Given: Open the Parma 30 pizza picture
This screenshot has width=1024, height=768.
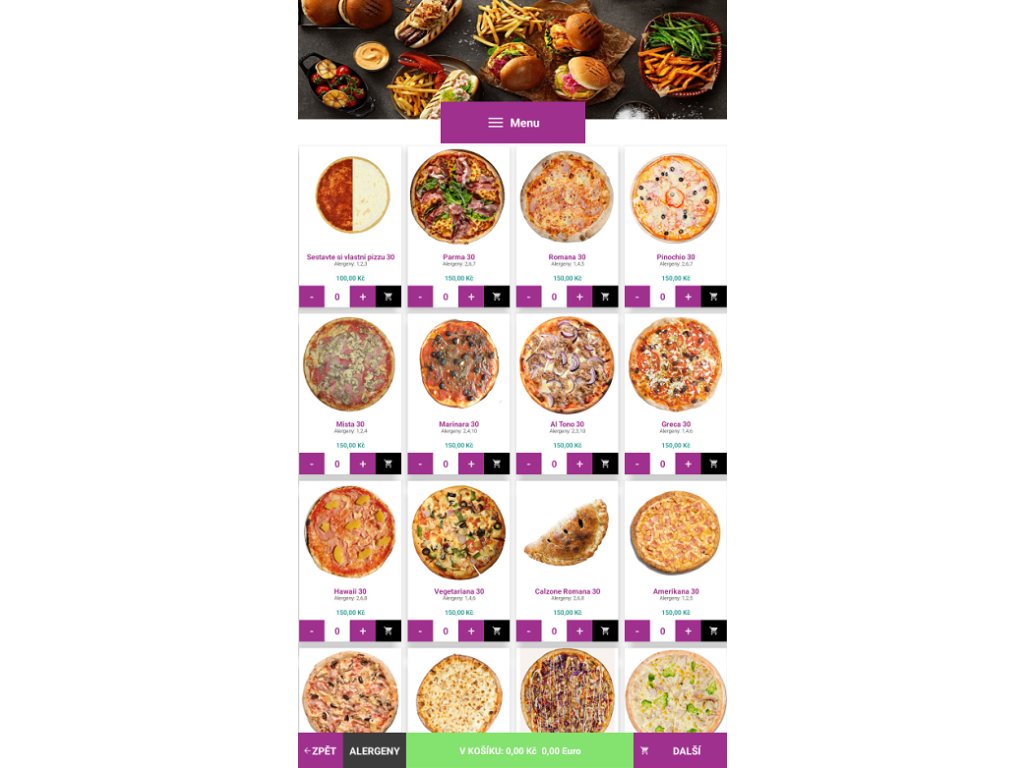Looking at the screenshot, I should tap(457, 197).
